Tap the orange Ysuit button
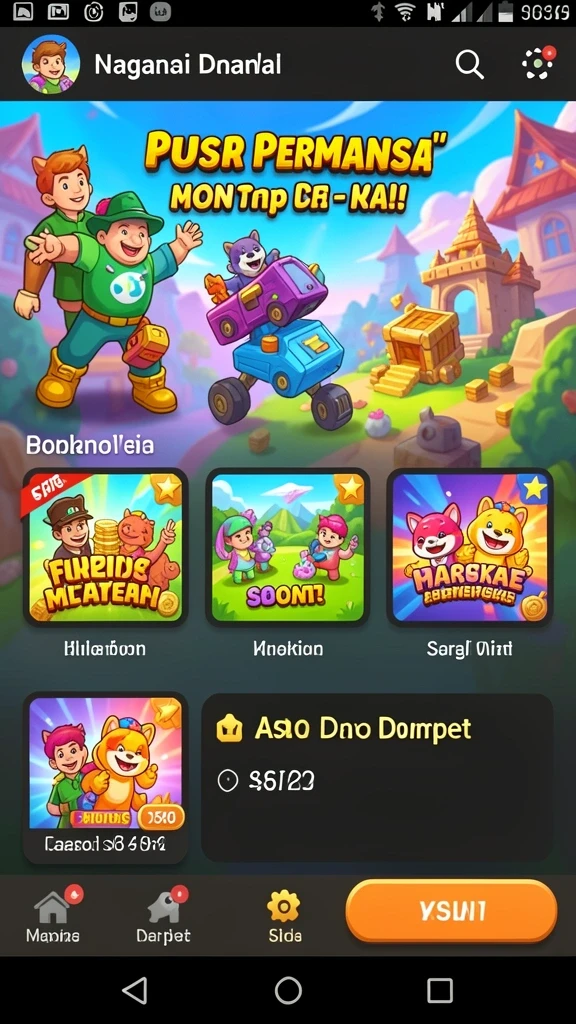Viewport: 576px width, 1024px height. click(451, 910)
